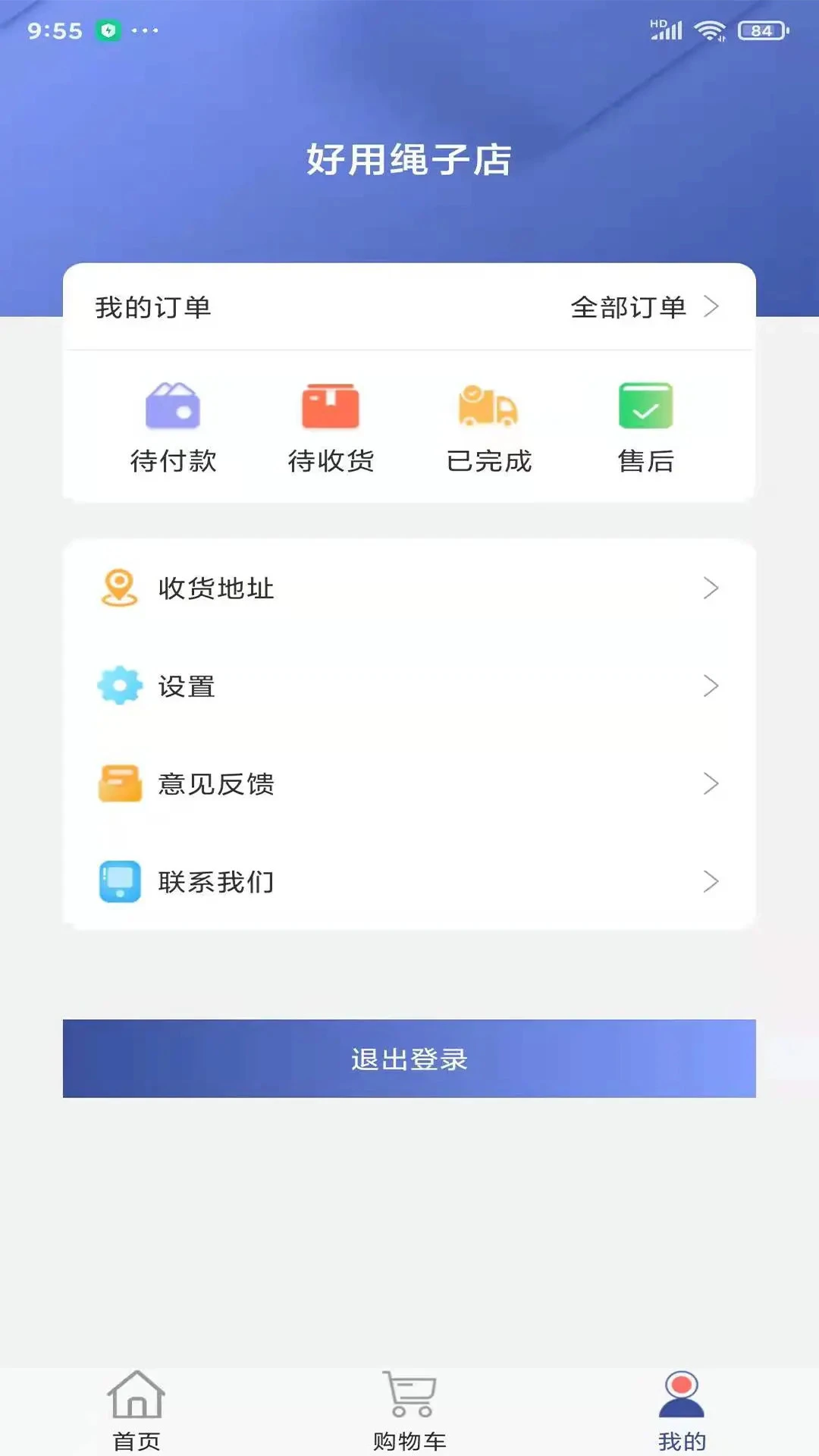Viewport: 819px width, 1456px height.
Task: Open the 联系我们 contact device icon
Action: coord(120,881)
